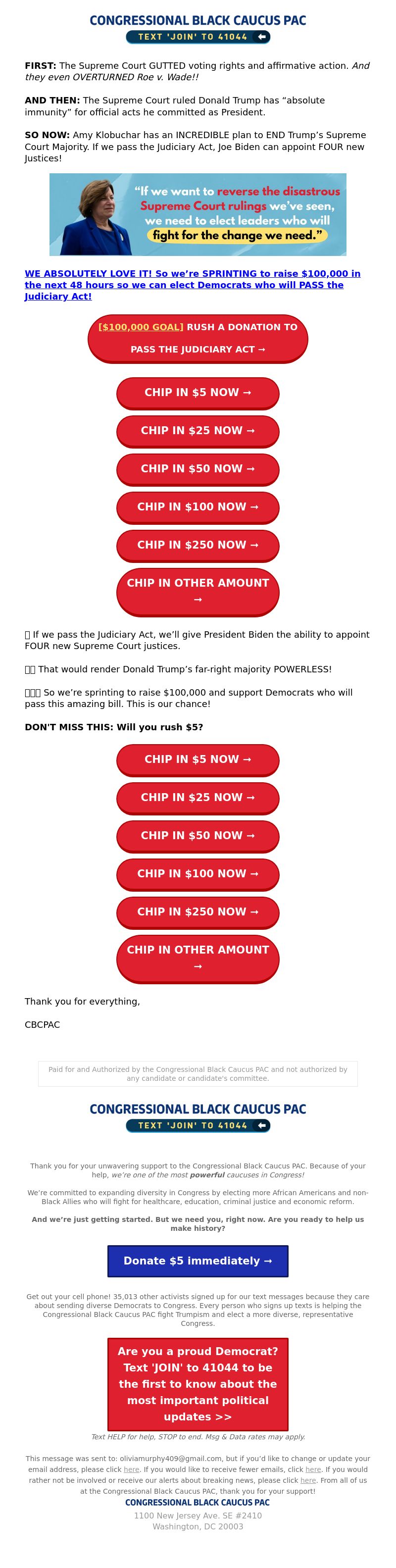Tap the blue 'Donate $5 immediately' button
This screenshot has height=1568, width=396.
[198, 1261]
